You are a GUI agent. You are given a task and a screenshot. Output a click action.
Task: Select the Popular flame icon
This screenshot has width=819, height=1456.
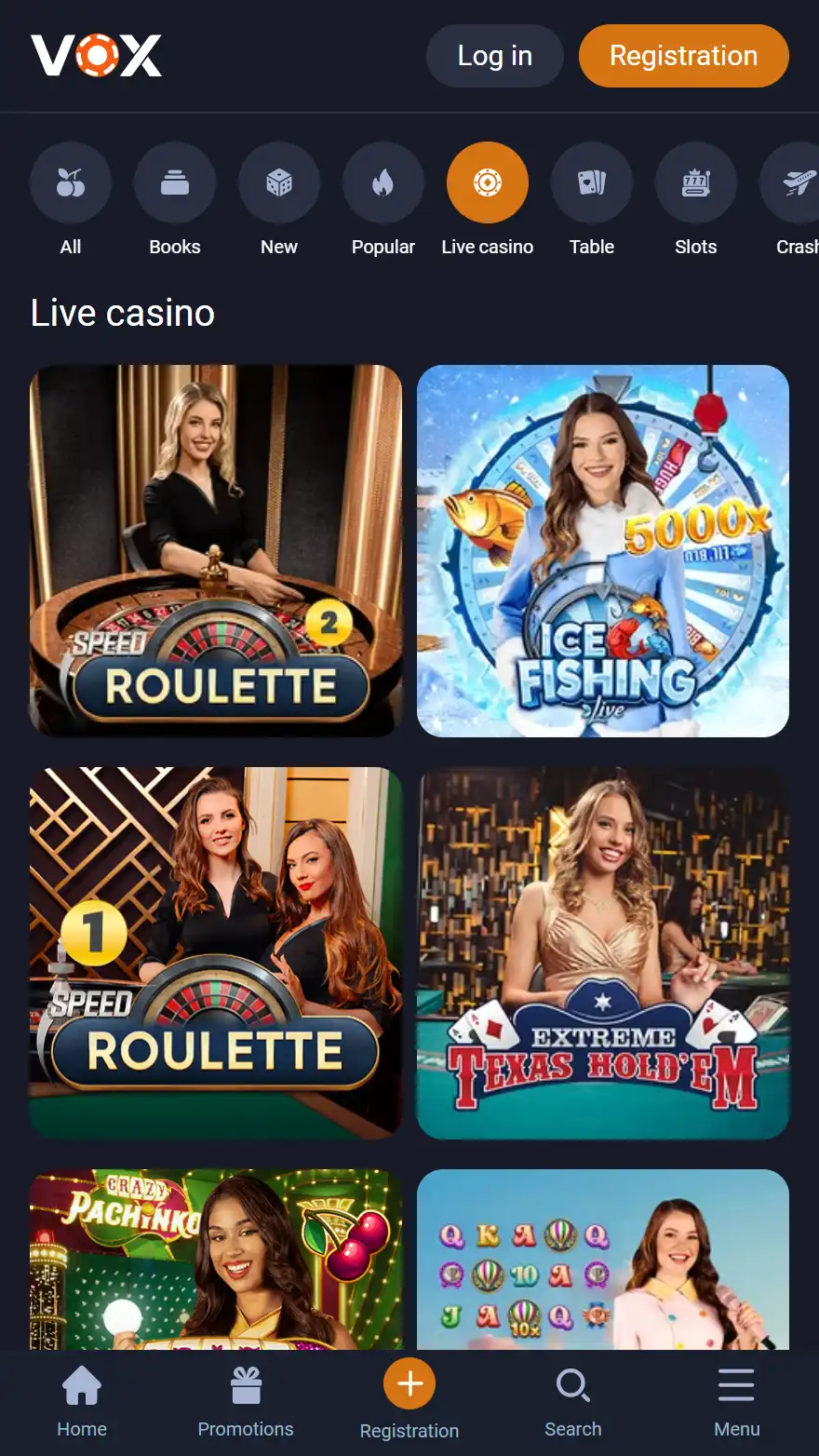(383, 182)
